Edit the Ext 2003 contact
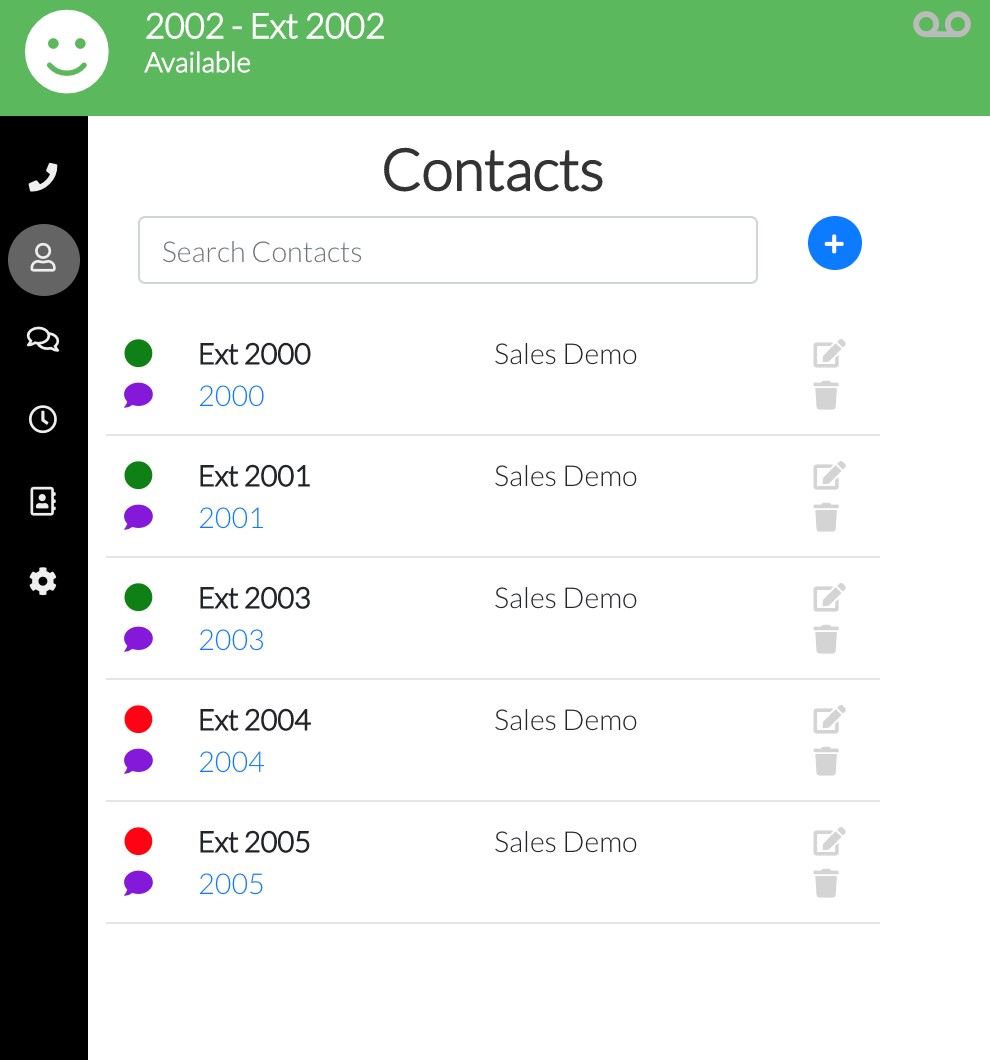The image size is (990, 1060). tap(828, 598)
